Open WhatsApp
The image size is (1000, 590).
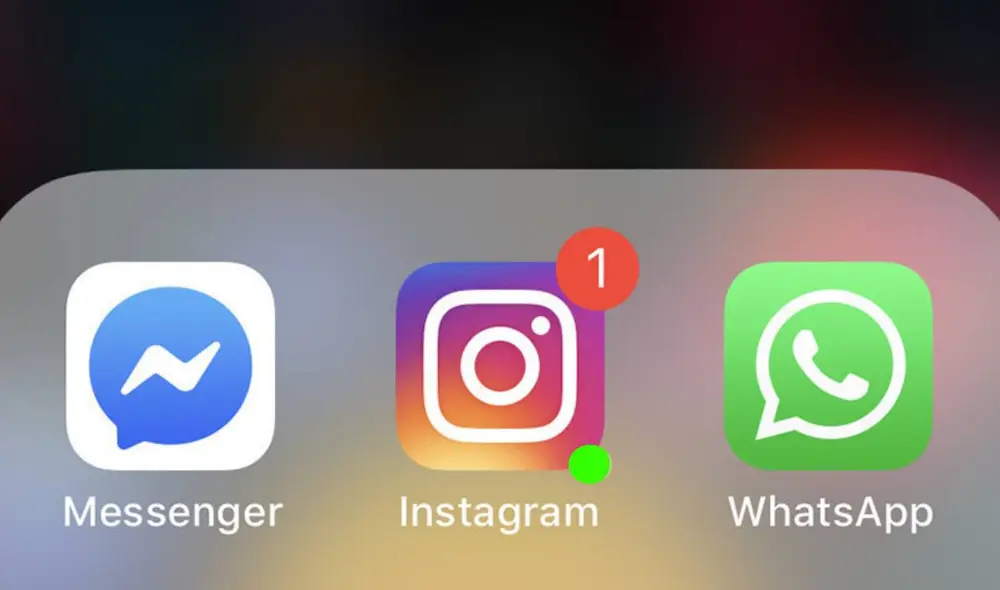point(828,366)
